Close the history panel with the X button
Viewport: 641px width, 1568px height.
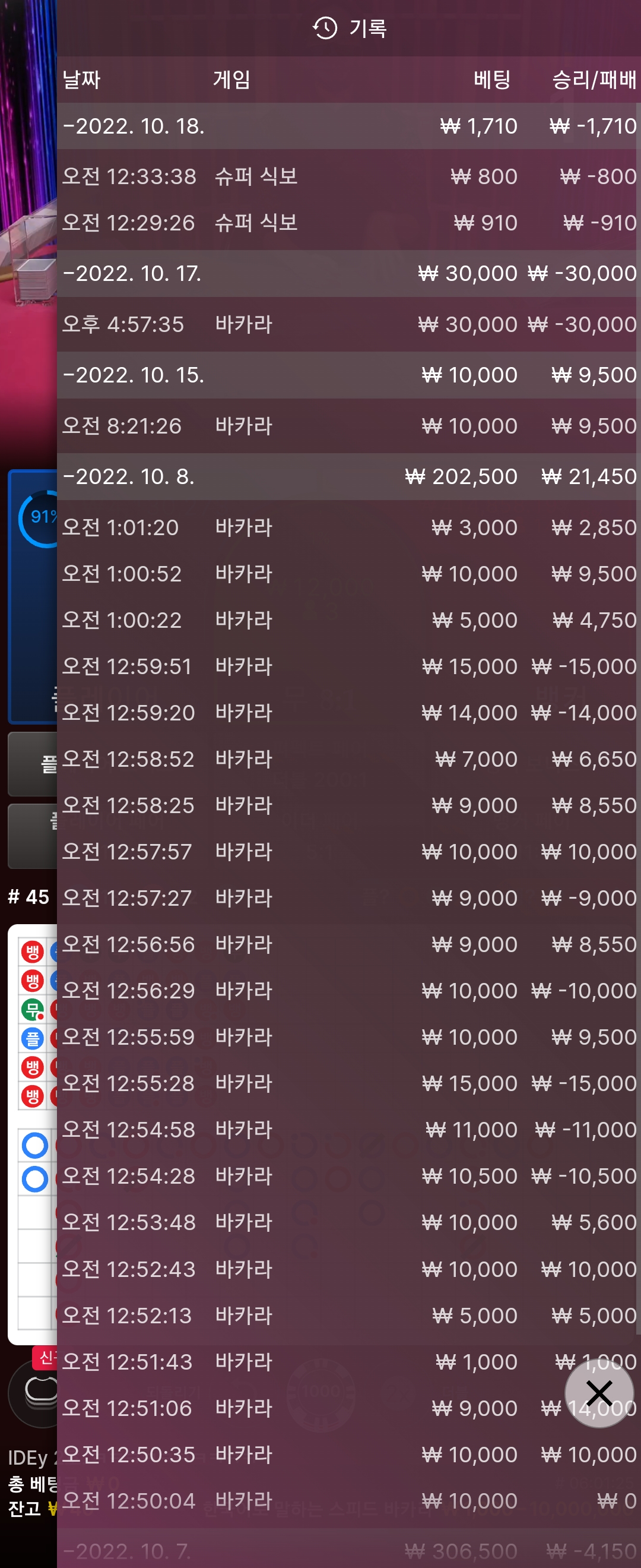click(598, 1393)
